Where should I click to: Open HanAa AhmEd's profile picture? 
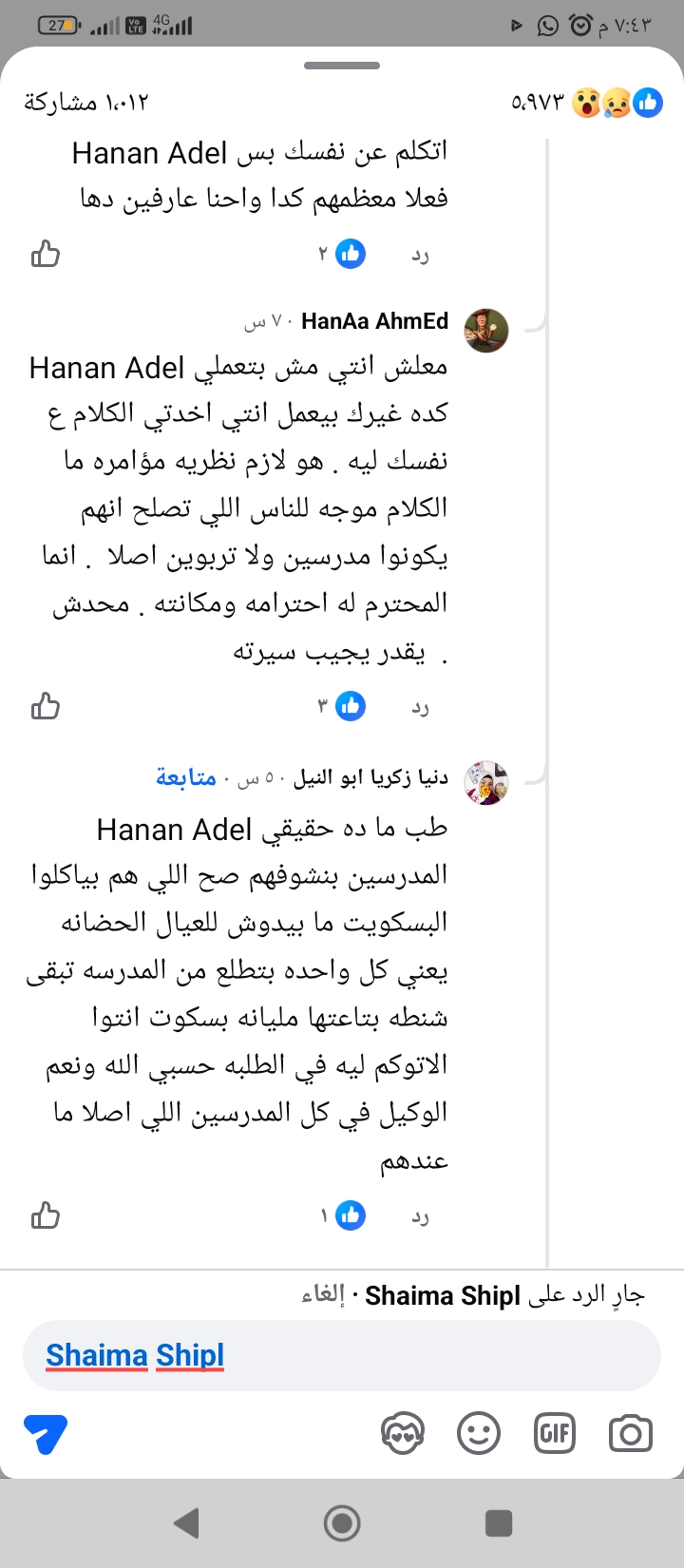[485, 331]
